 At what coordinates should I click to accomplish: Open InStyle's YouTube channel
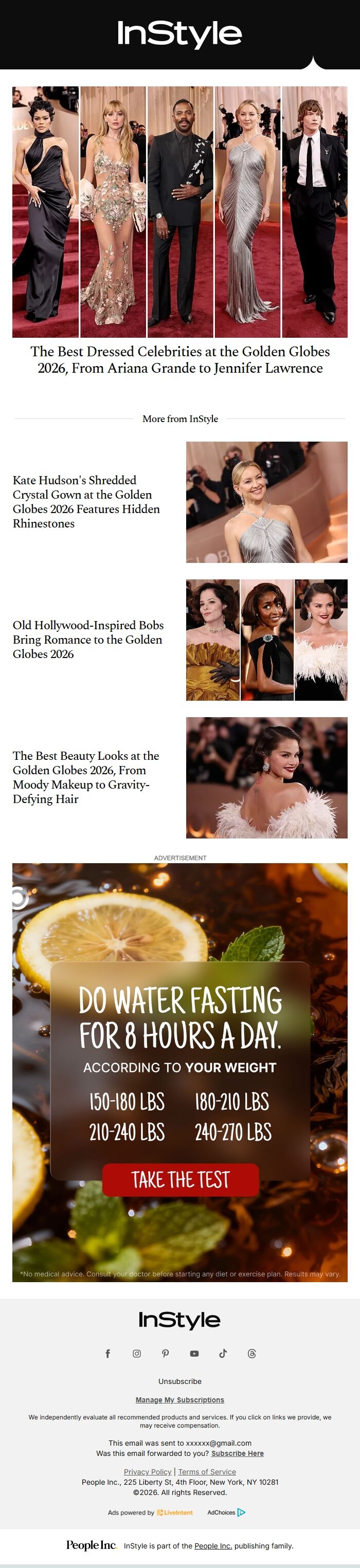[x=194, y=1353]
